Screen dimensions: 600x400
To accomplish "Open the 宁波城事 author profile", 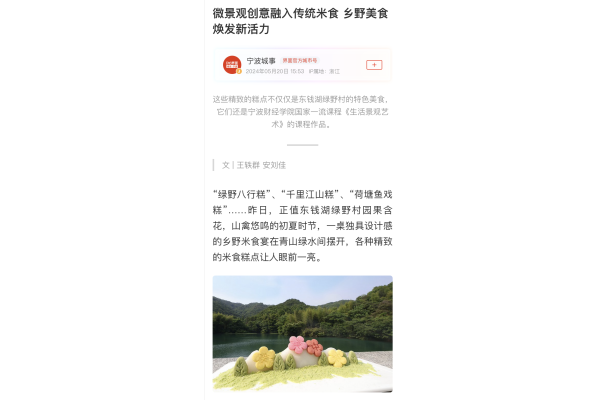I will click(261, 60).
